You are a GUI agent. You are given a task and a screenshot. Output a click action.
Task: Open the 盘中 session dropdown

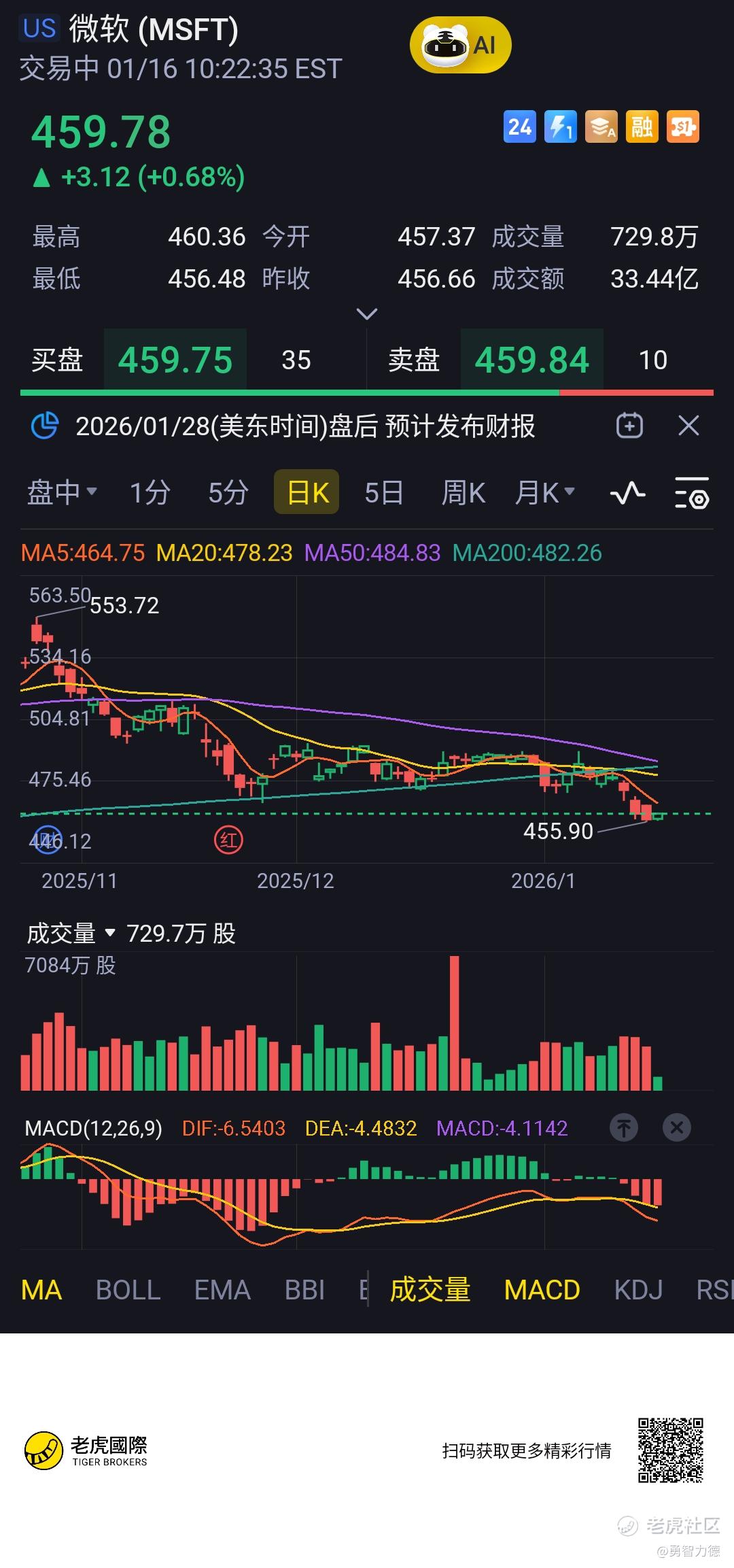pyautogui.click(x=61, y=492)
